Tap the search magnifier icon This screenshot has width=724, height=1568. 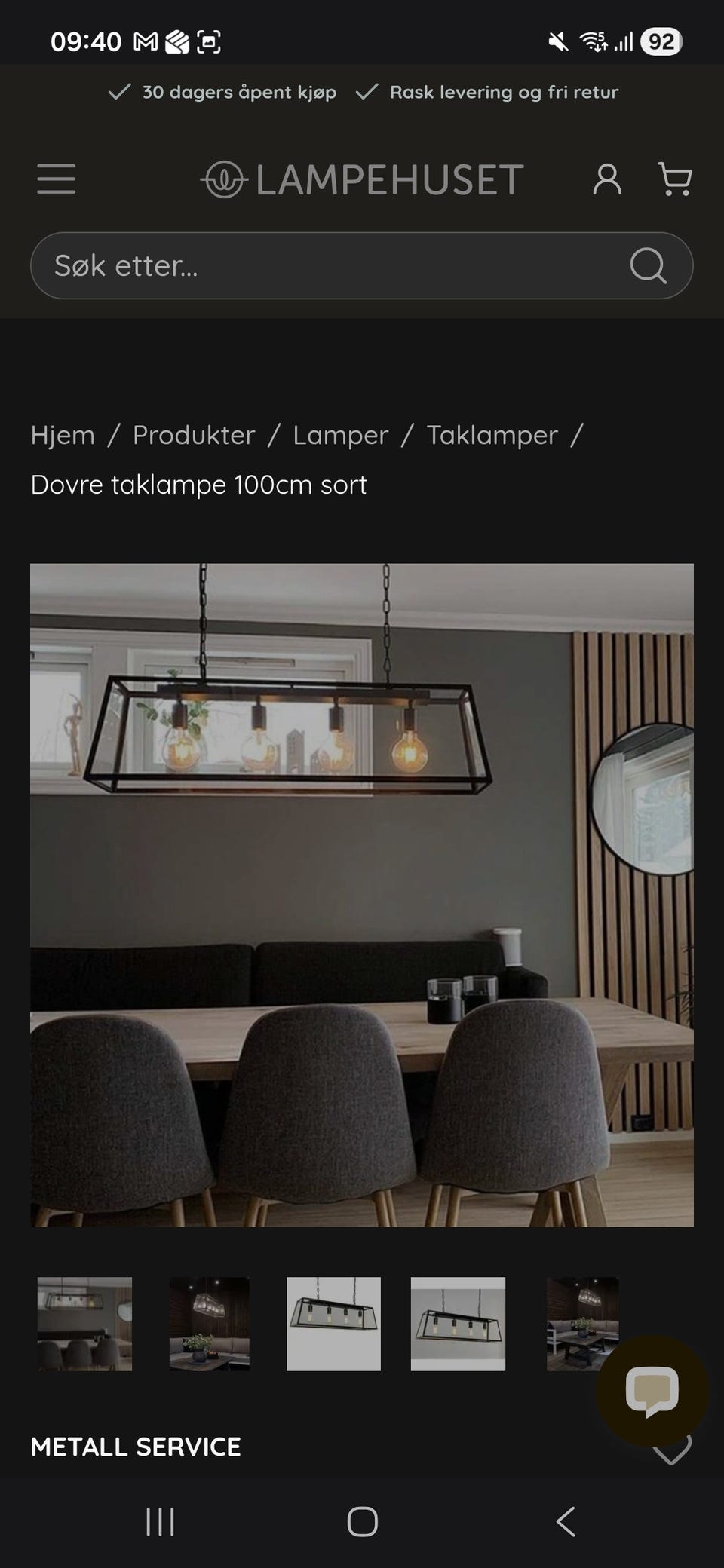649,265
